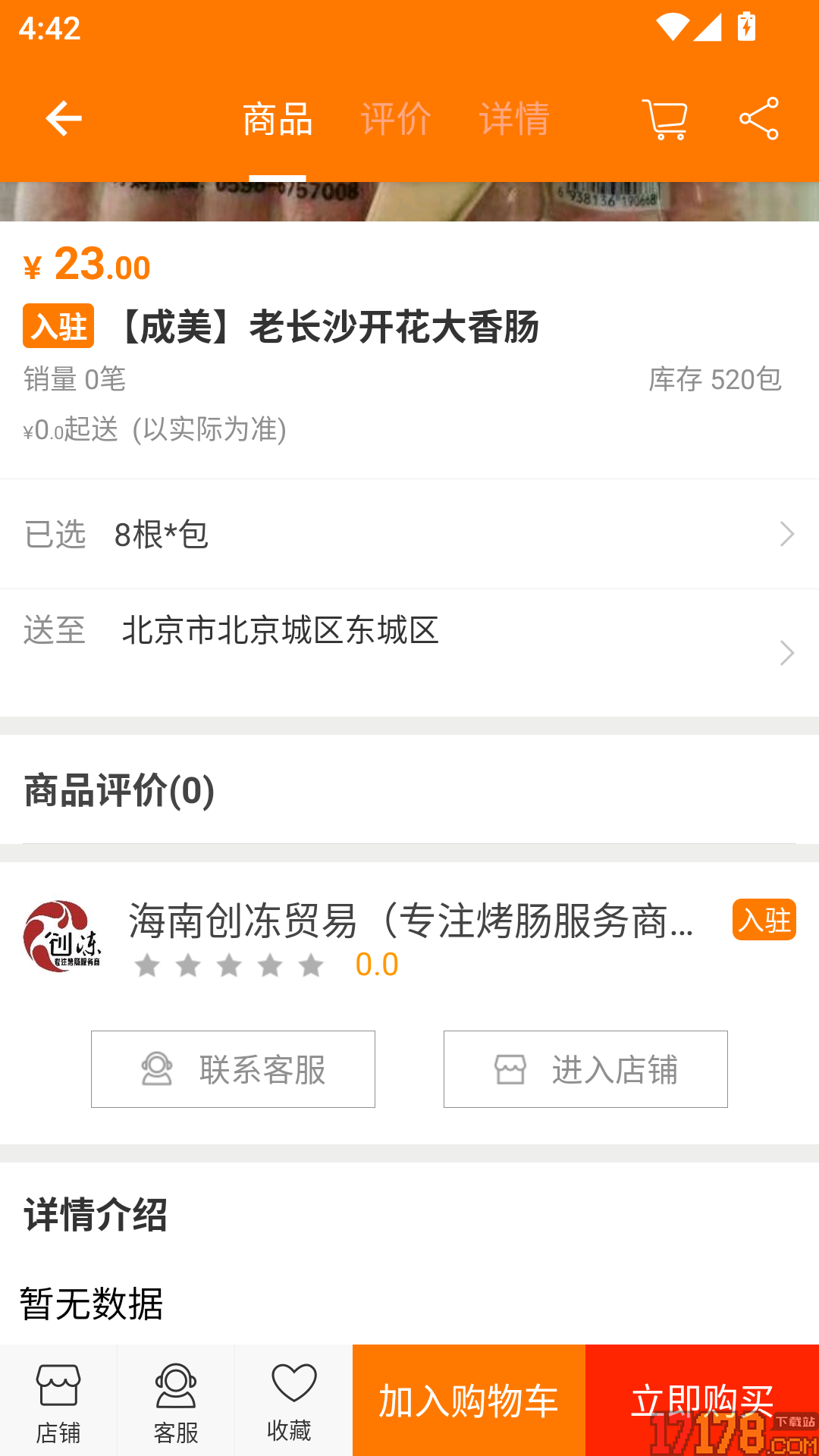Switch to the 详情 tab
Image resolution: width=819 pixels, height=1456 pixels.
click(514, 118)
